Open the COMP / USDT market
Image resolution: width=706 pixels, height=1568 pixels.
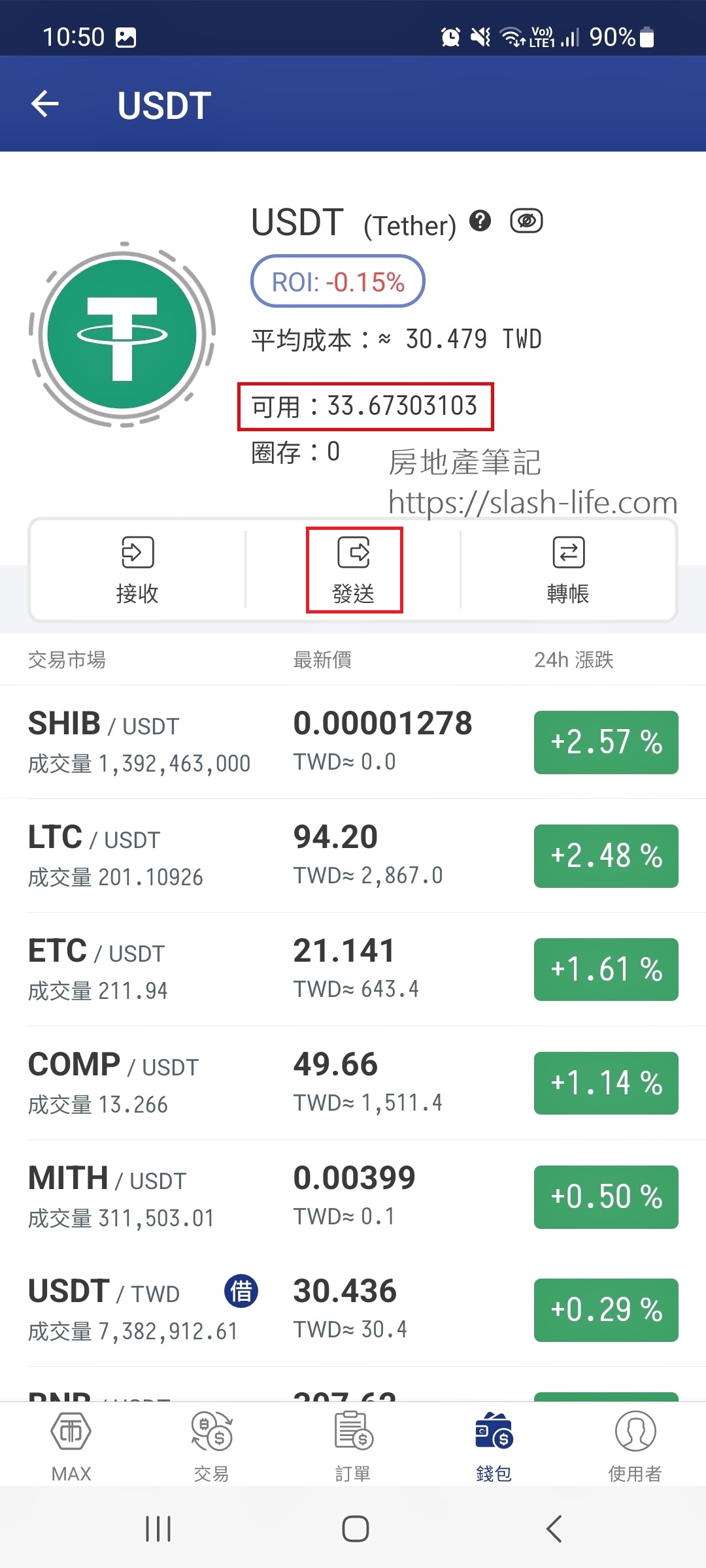coord(353,1083)
